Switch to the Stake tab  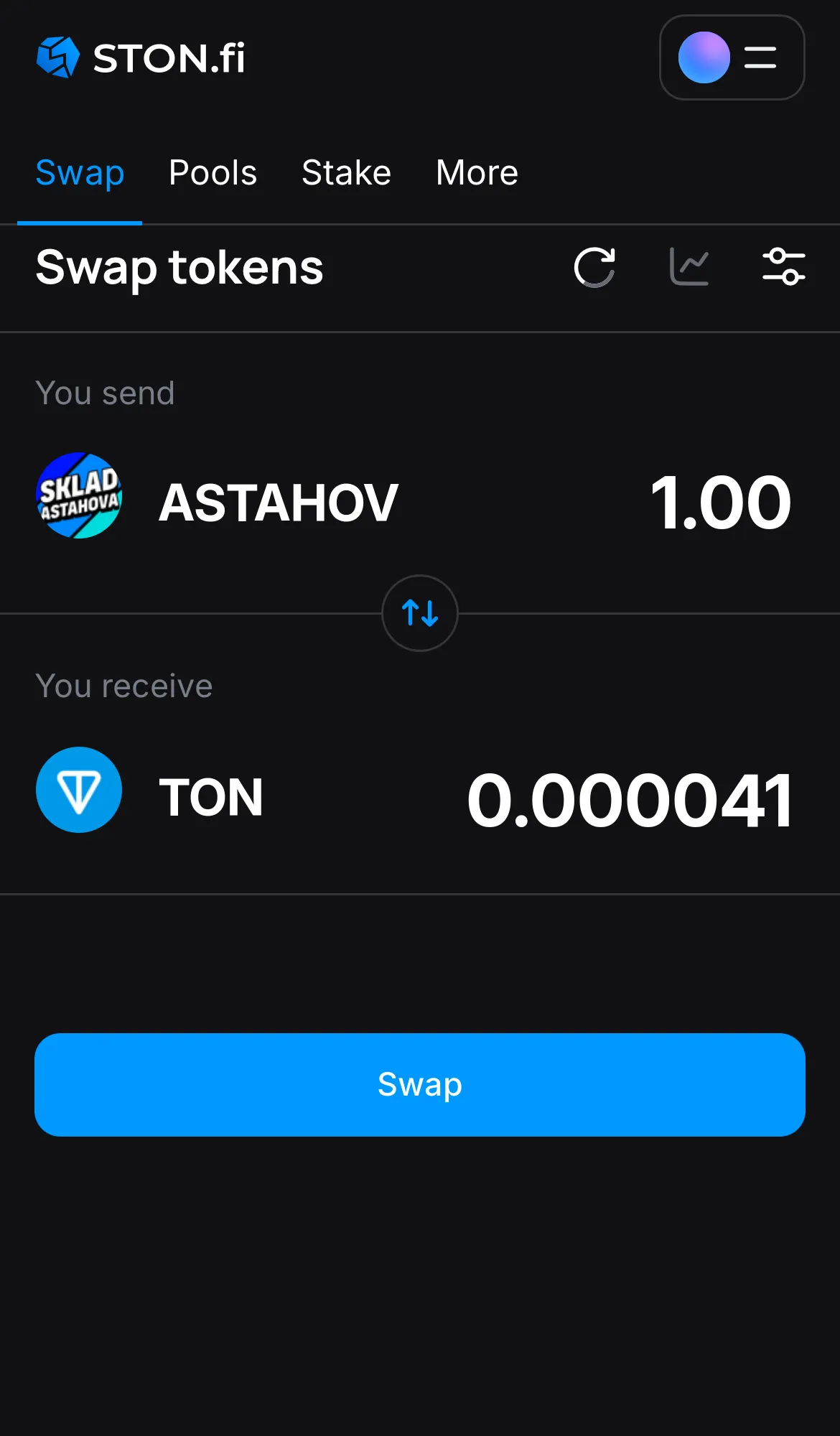click(x=346, y=172)
